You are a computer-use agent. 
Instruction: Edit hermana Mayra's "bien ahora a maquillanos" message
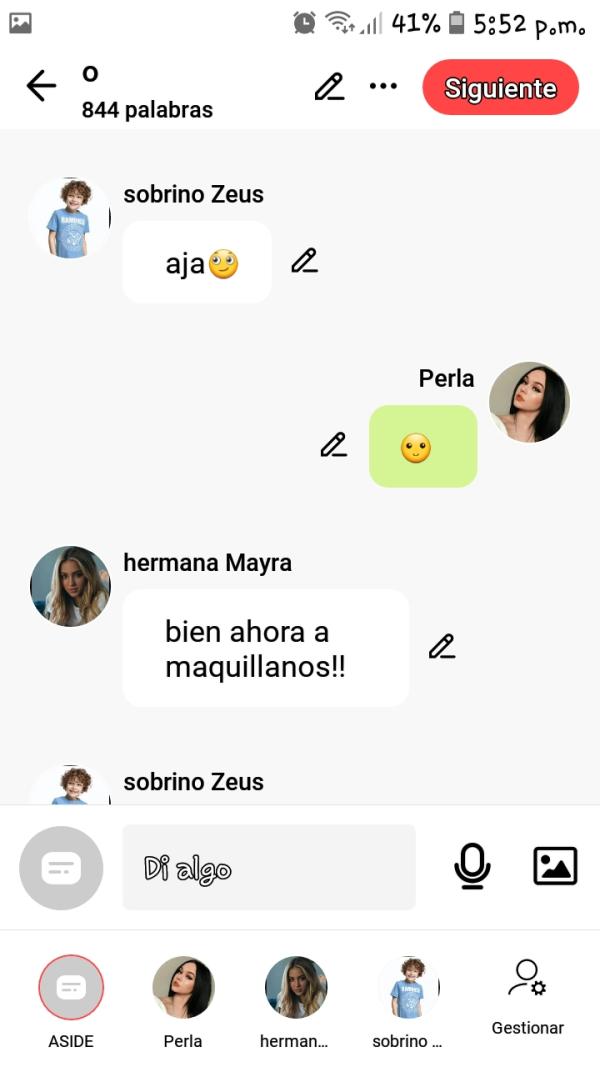(x=441, y=647)
